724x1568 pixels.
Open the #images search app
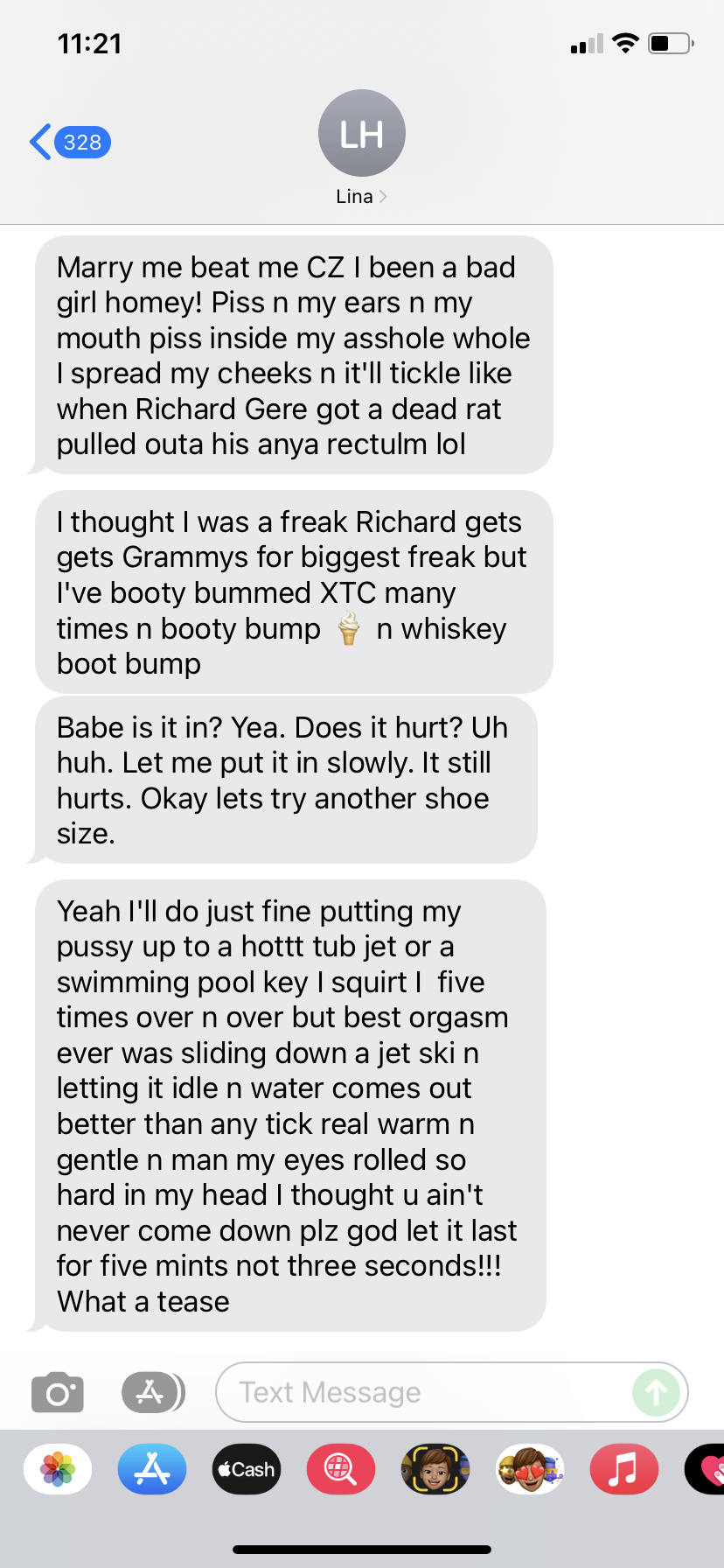coord(341,1469)
